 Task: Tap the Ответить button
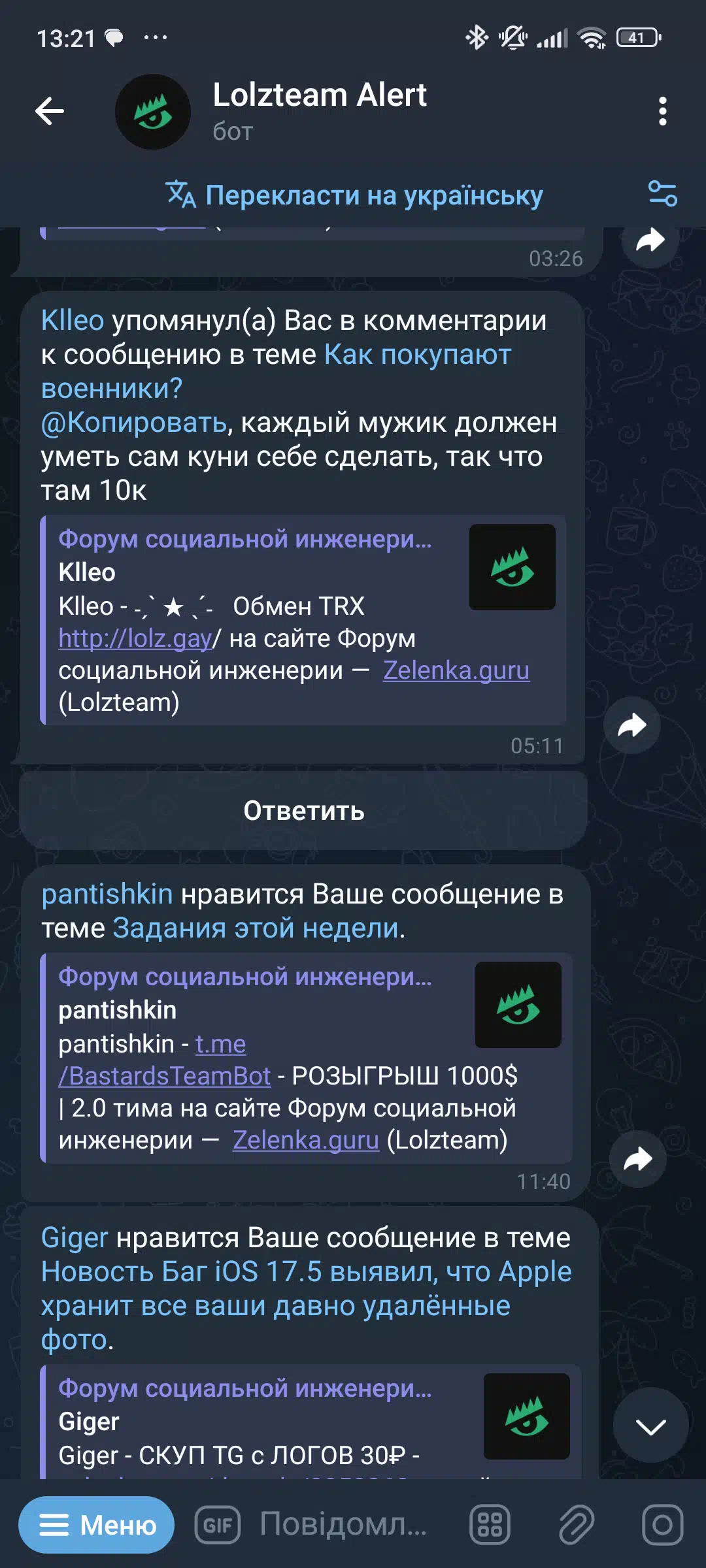pos(303,811)
